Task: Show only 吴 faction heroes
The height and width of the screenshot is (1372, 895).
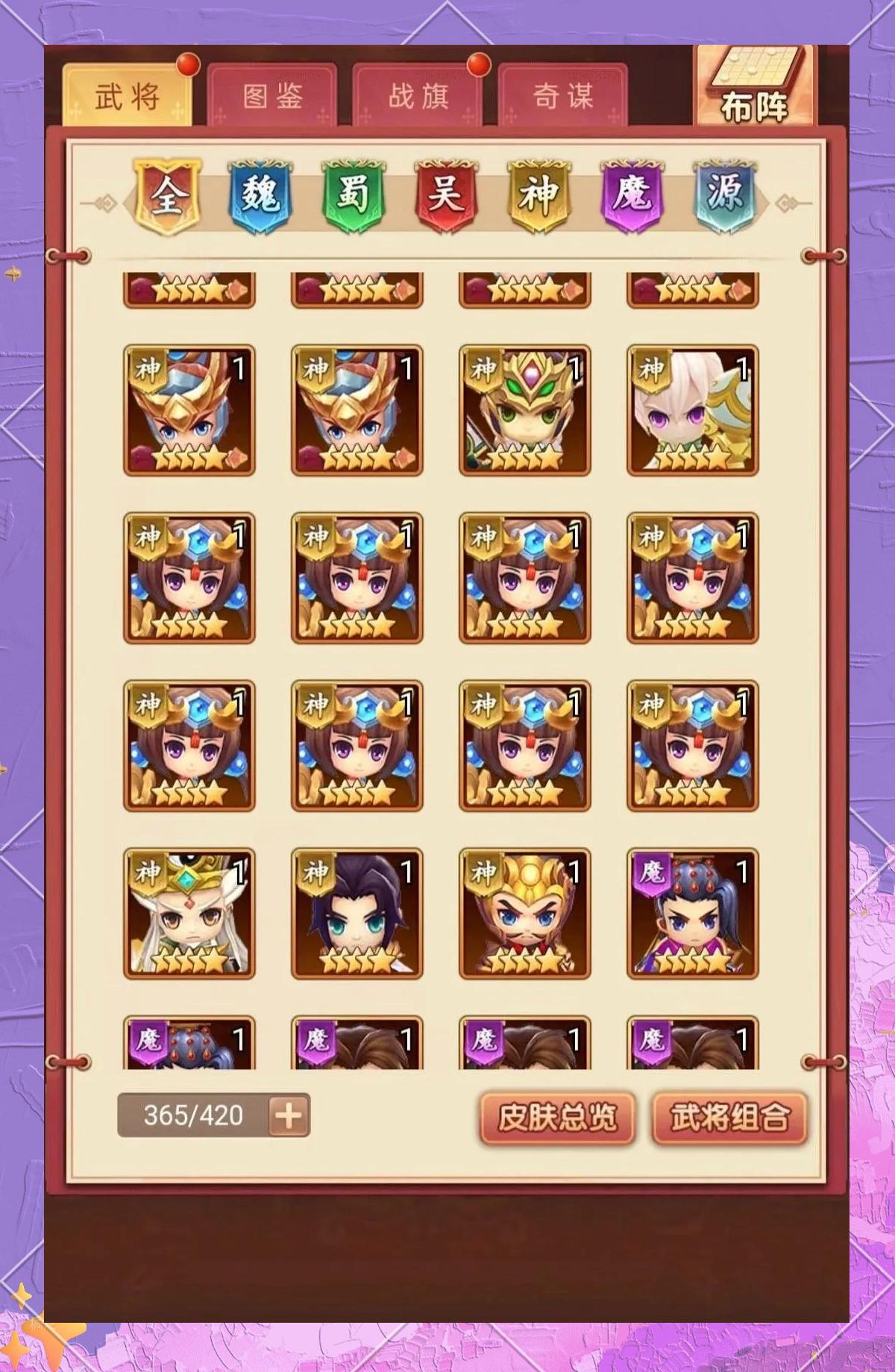Action: pos(446,195)
